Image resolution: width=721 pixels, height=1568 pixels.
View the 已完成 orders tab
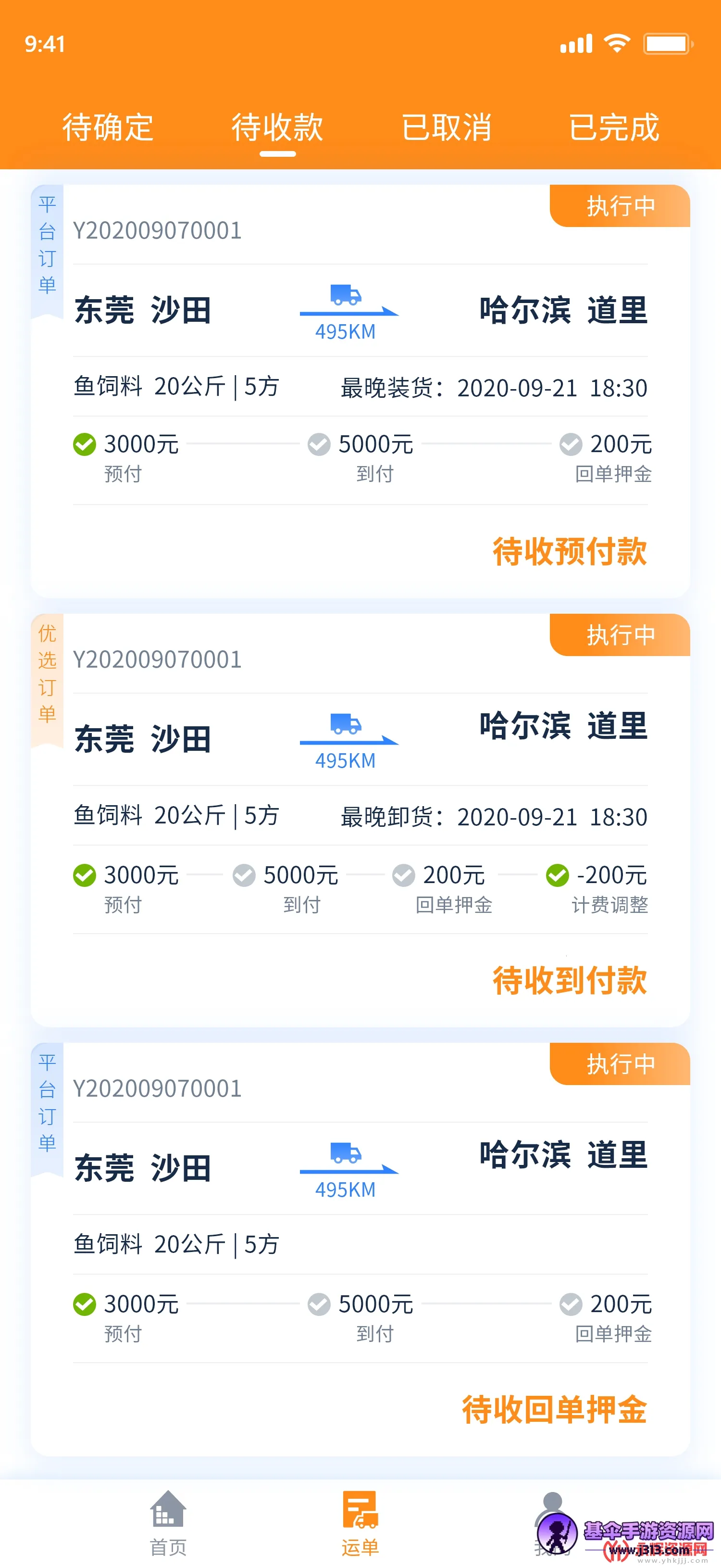614,127
